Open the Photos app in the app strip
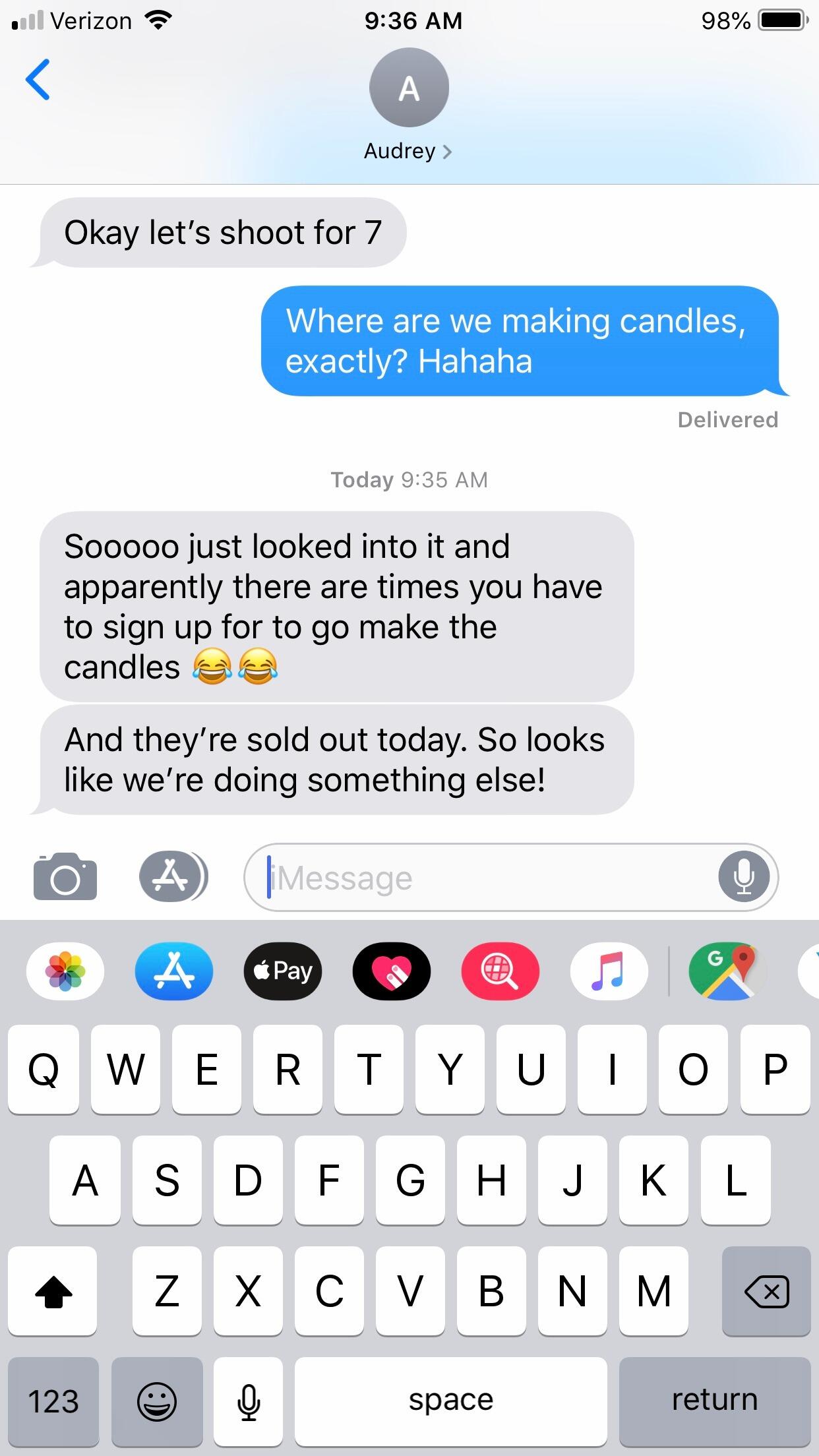Screen dimensions: 819x1456 [65, 971]
